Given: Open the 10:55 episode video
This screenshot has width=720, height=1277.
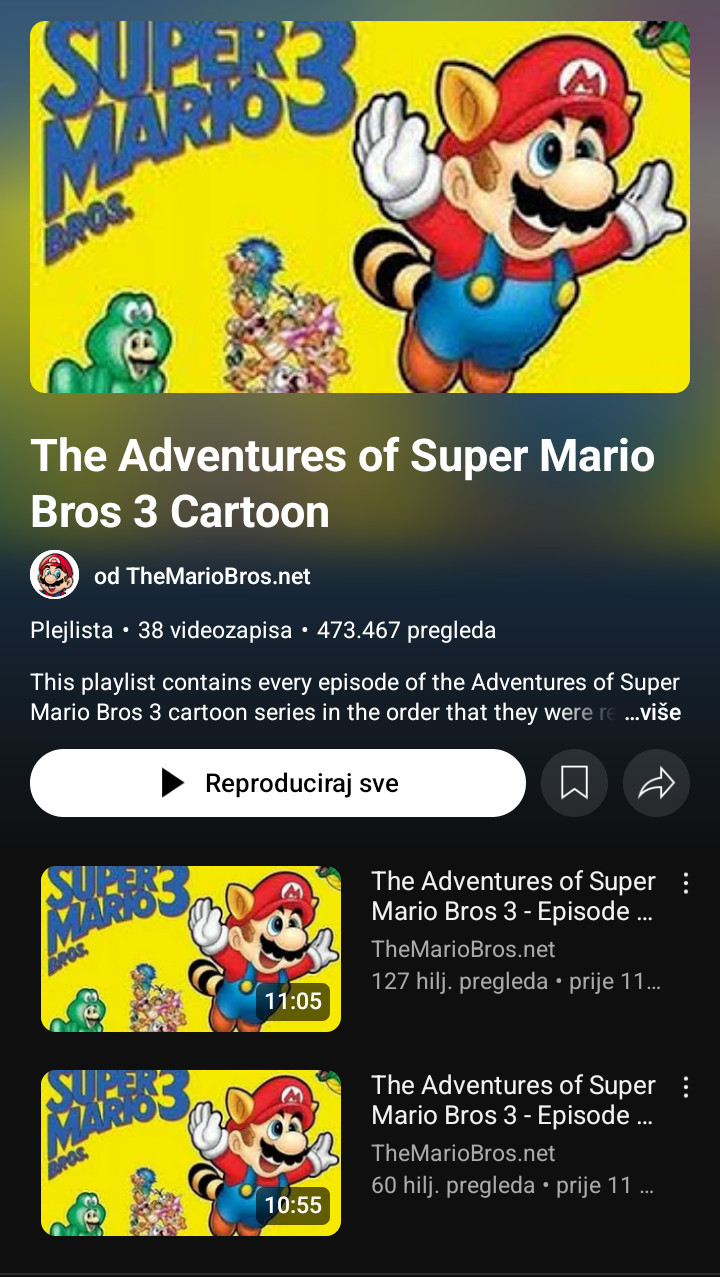Looking at the screenshot, I should [191, 1152].
